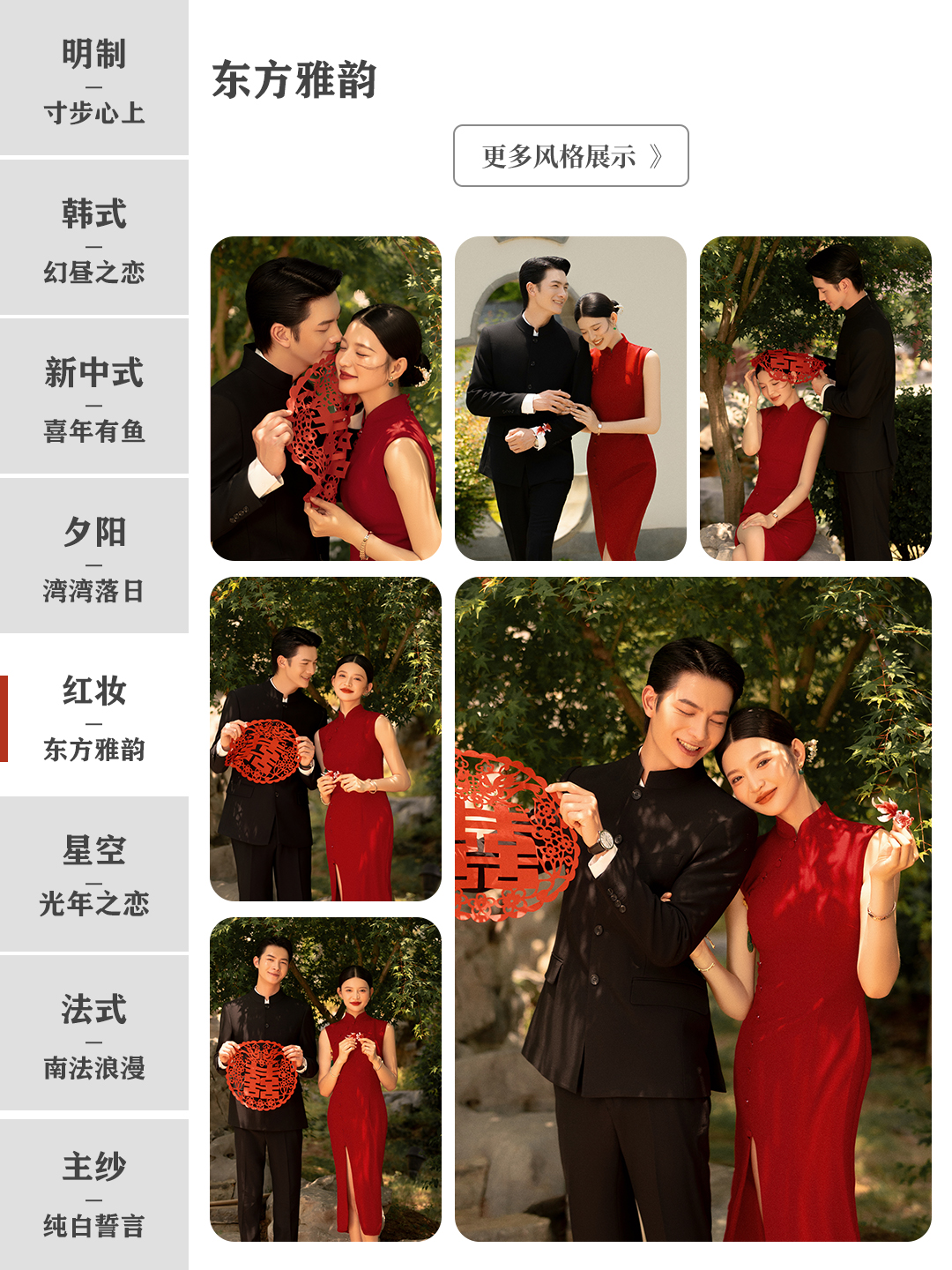This screenshot has height=1270, width=952.
Task: Open the photo of the groom looking at the bride
Action: [x=325, y=739]
